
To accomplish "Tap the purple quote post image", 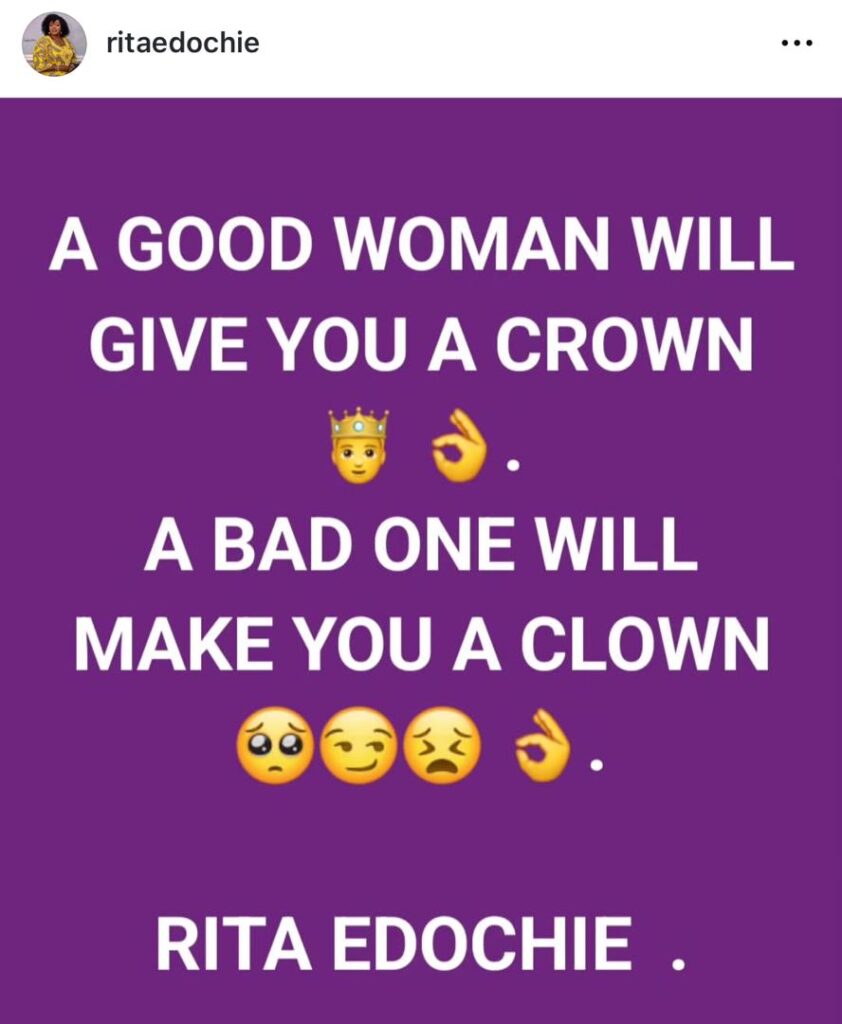I will pos(421,560).
